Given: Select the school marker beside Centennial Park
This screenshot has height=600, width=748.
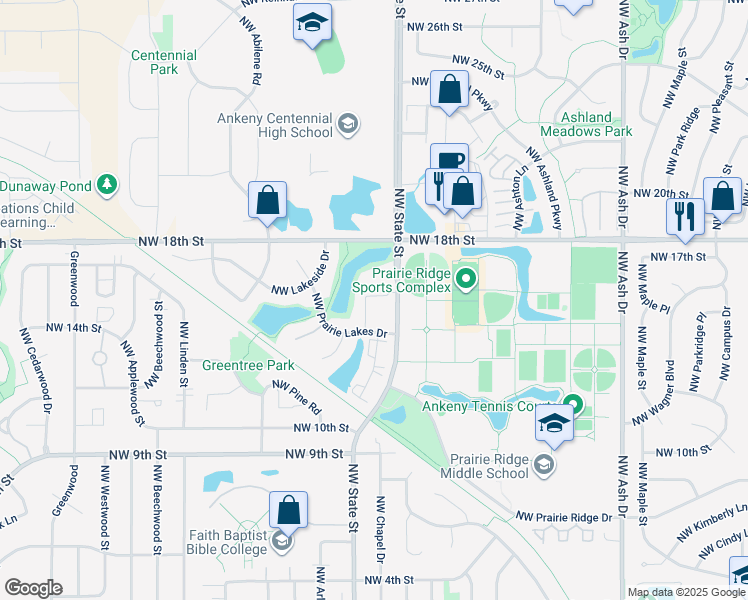Looking at the screenshot, I should 312,22.
